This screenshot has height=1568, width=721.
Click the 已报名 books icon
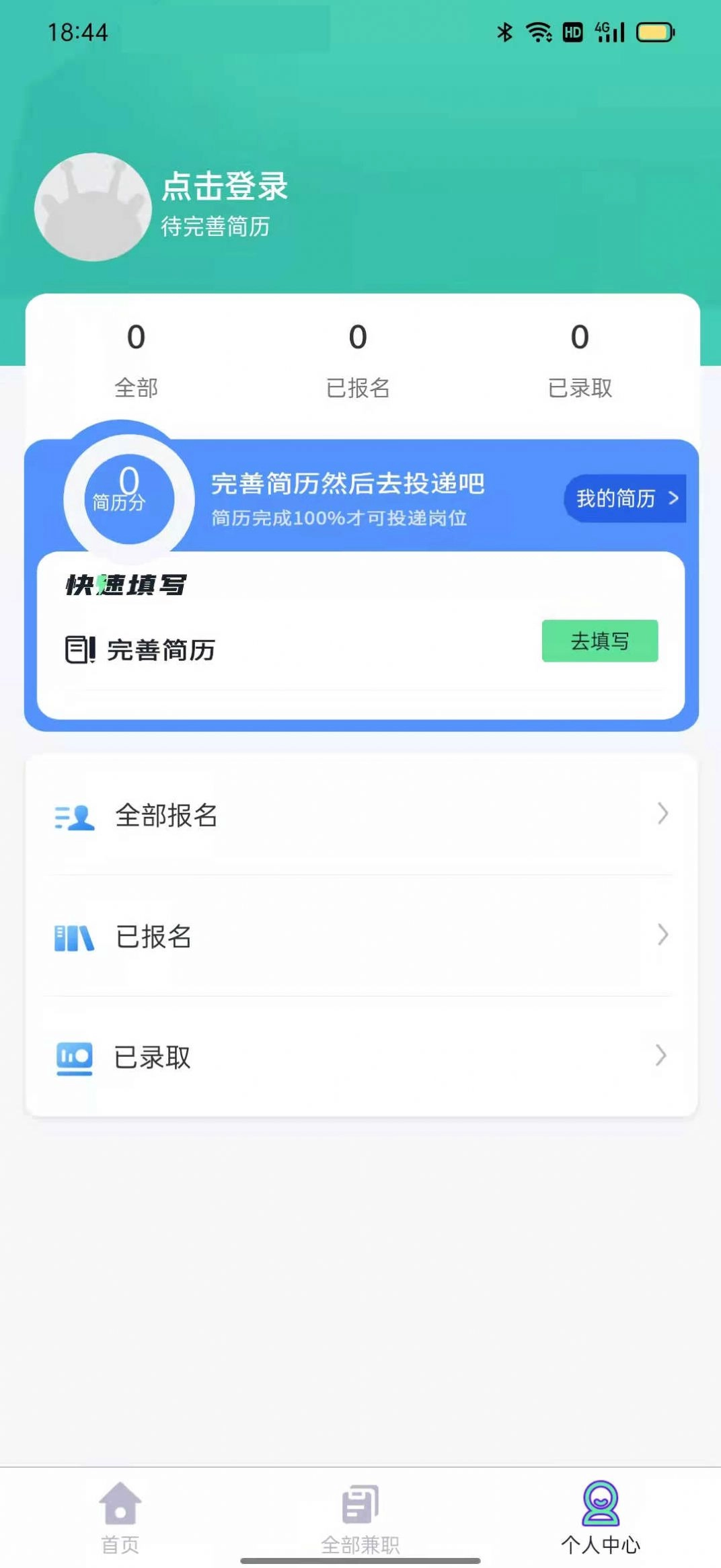[74, 937]
